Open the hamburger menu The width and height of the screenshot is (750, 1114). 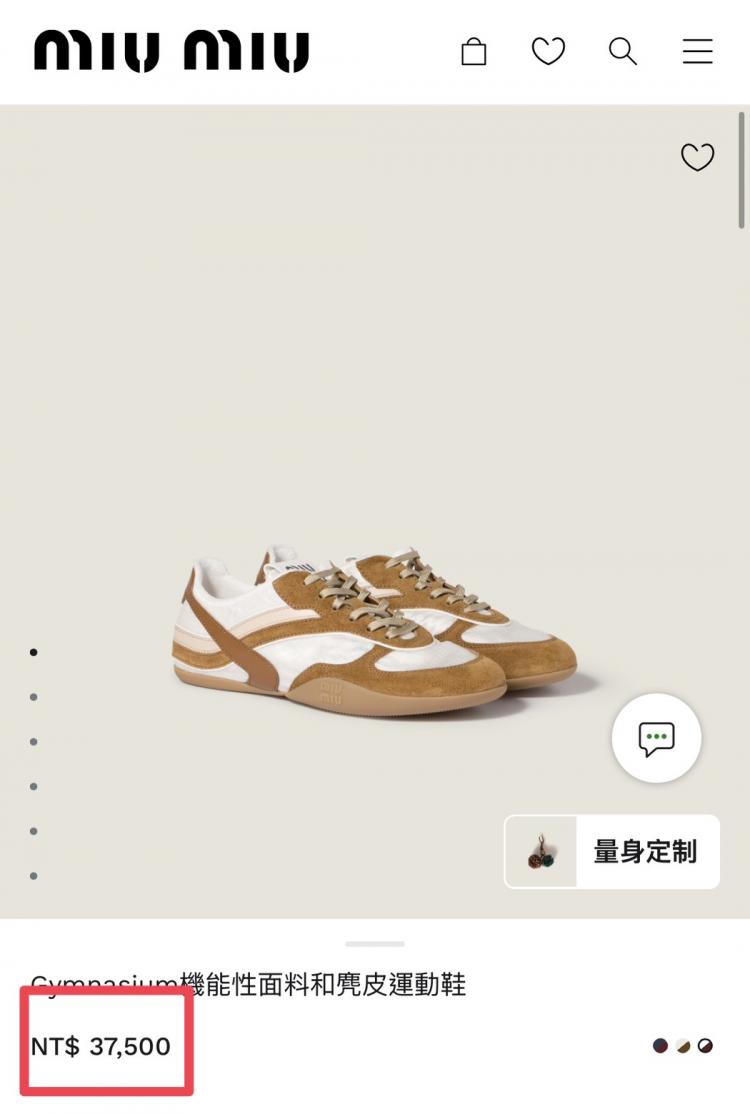pos(697,51)
